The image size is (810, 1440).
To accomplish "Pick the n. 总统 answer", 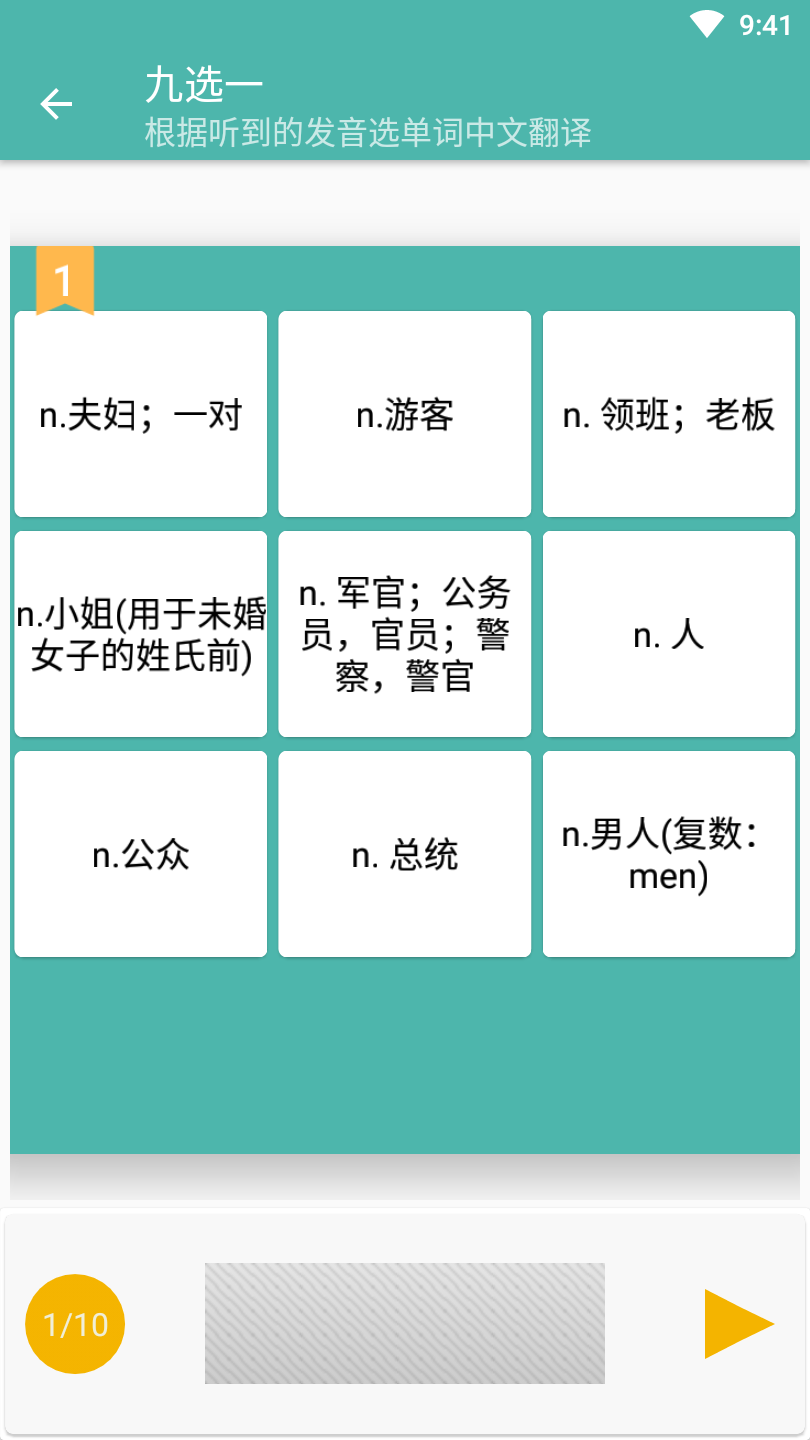I will [404, 854].
